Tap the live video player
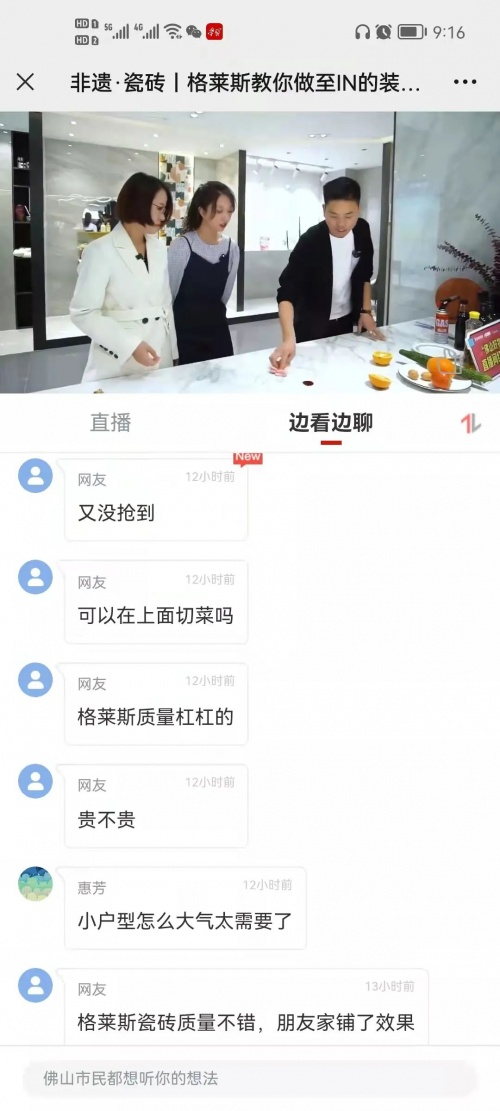500x1111 pixels. pos(250,252)
